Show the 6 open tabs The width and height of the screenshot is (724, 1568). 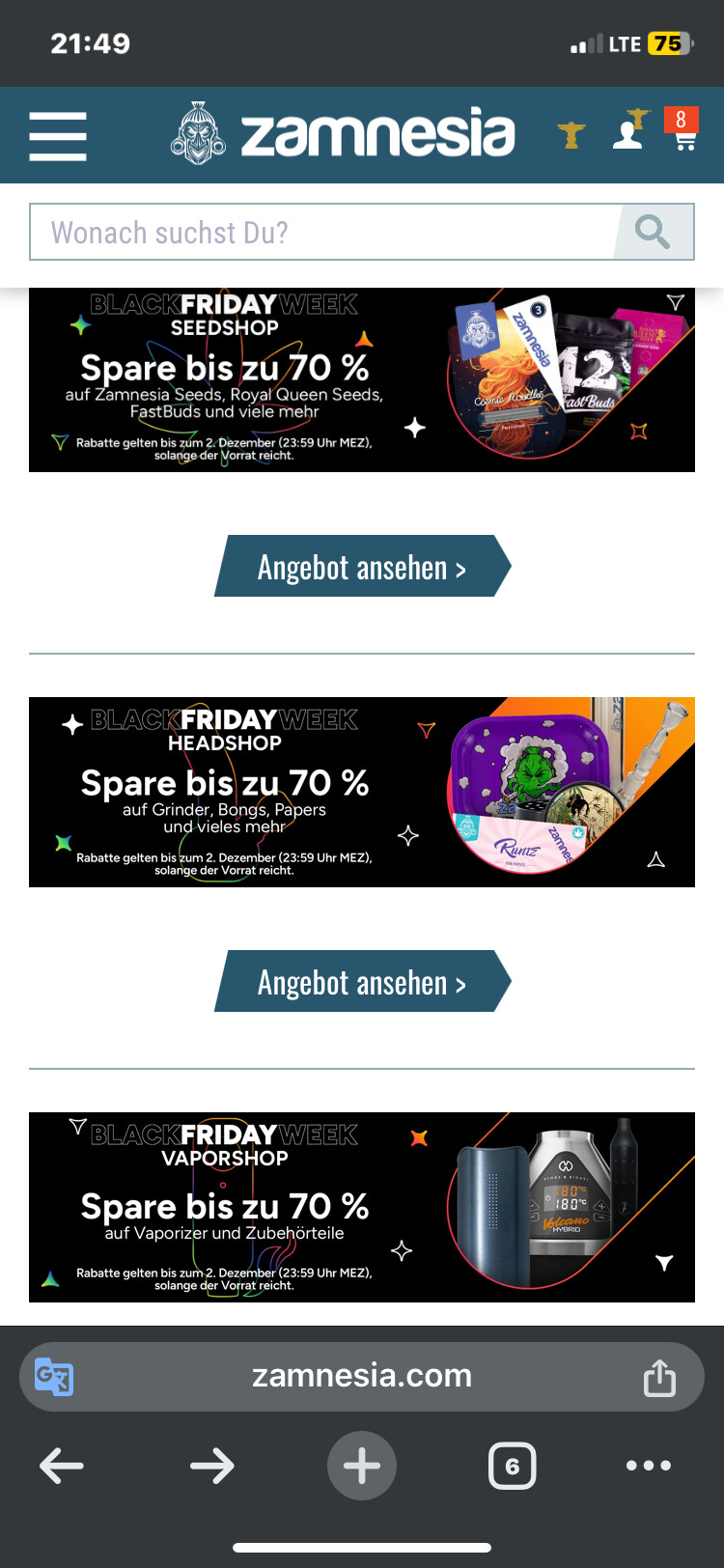coord(513,1466)
